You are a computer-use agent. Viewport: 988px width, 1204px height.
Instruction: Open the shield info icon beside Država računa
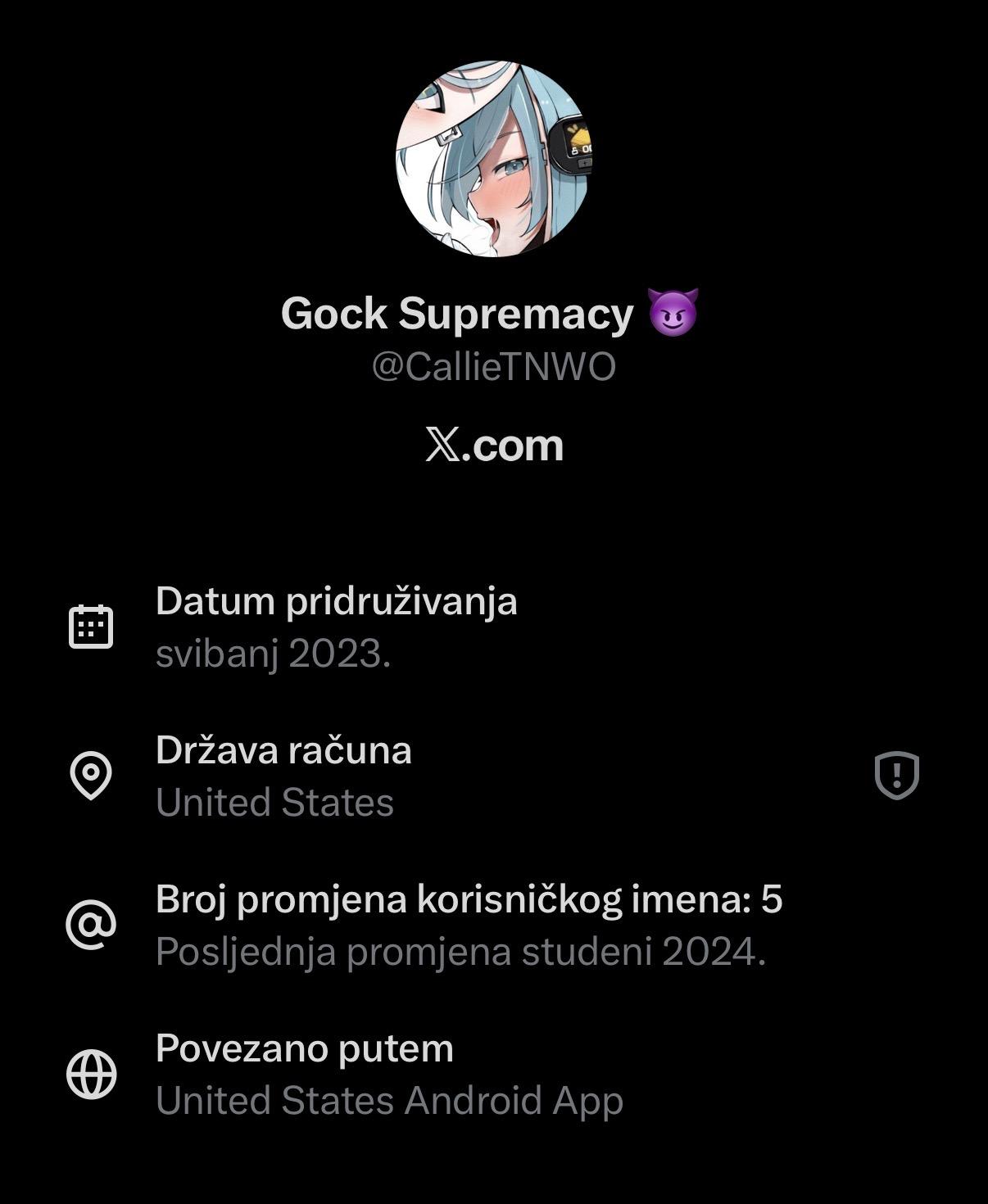point(897,775)
